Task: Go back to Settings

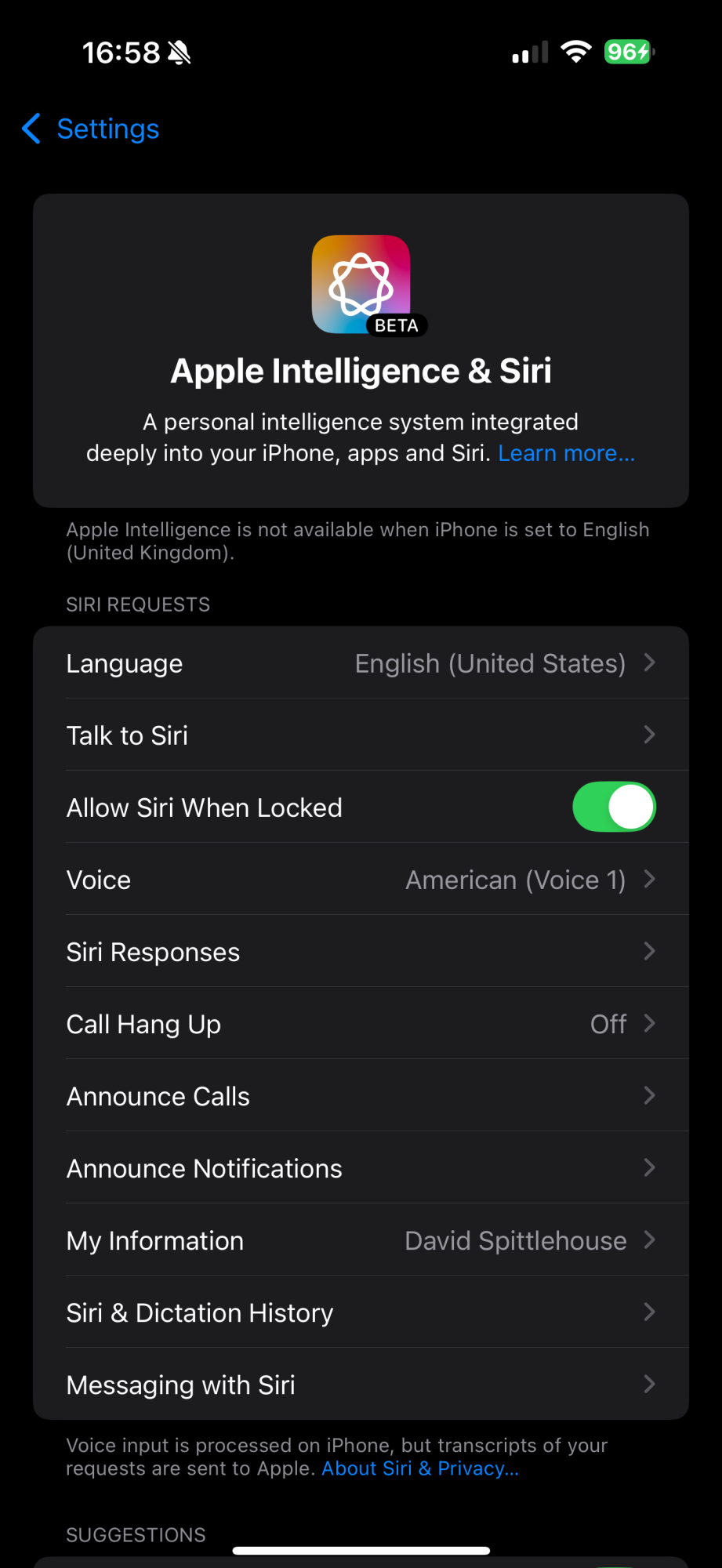Action: coord(91,129)
